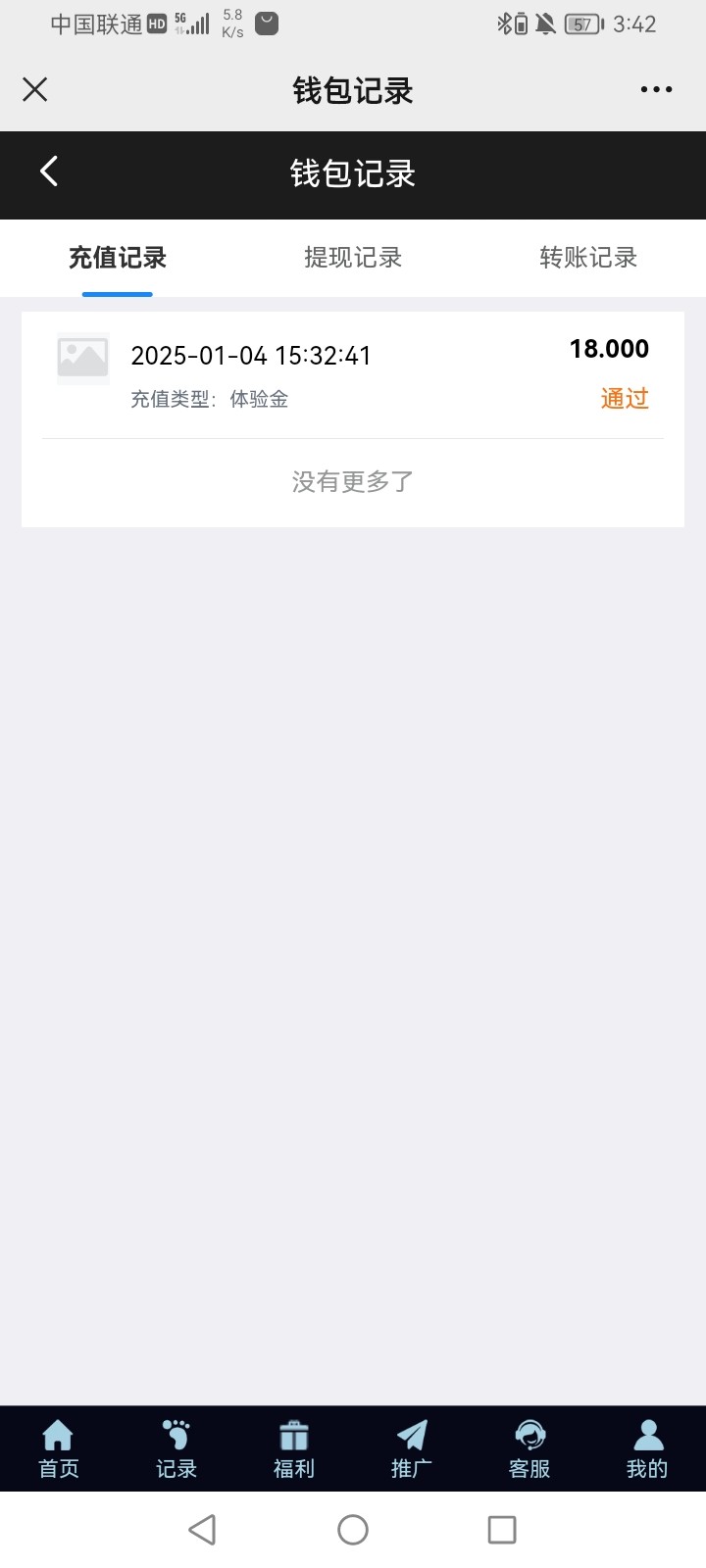The height and width of the screenshot is (1568, 706).
Task: Open the 2025-01-04 15:32:41 recharge record
Action: [353, 374]
